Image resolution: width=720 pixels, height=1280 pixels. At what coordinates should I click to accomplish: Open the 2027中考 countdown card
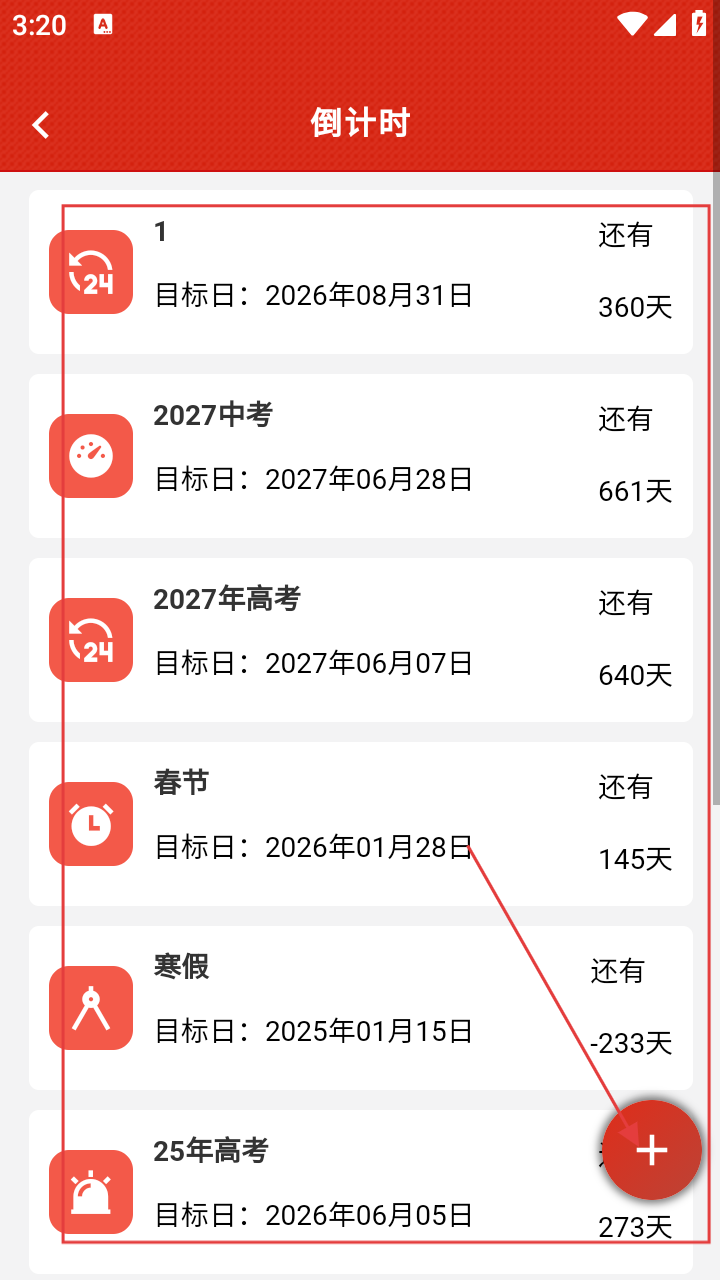pyautogui.click(x=360, y=456)
